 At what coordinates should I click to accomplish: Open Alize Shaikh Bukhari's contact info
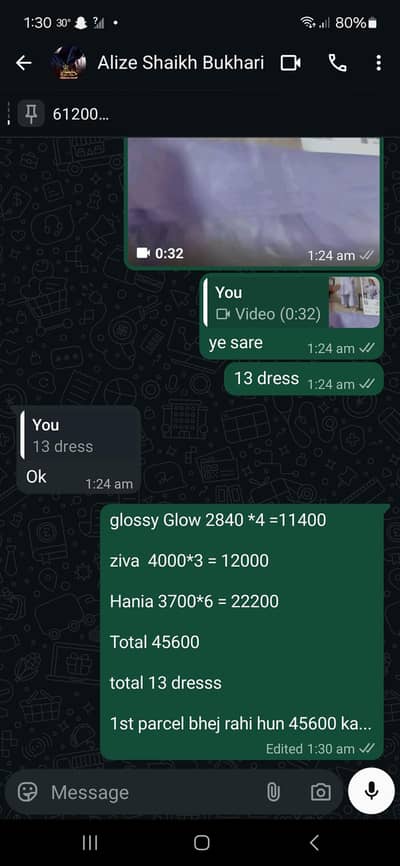[181, 63]
